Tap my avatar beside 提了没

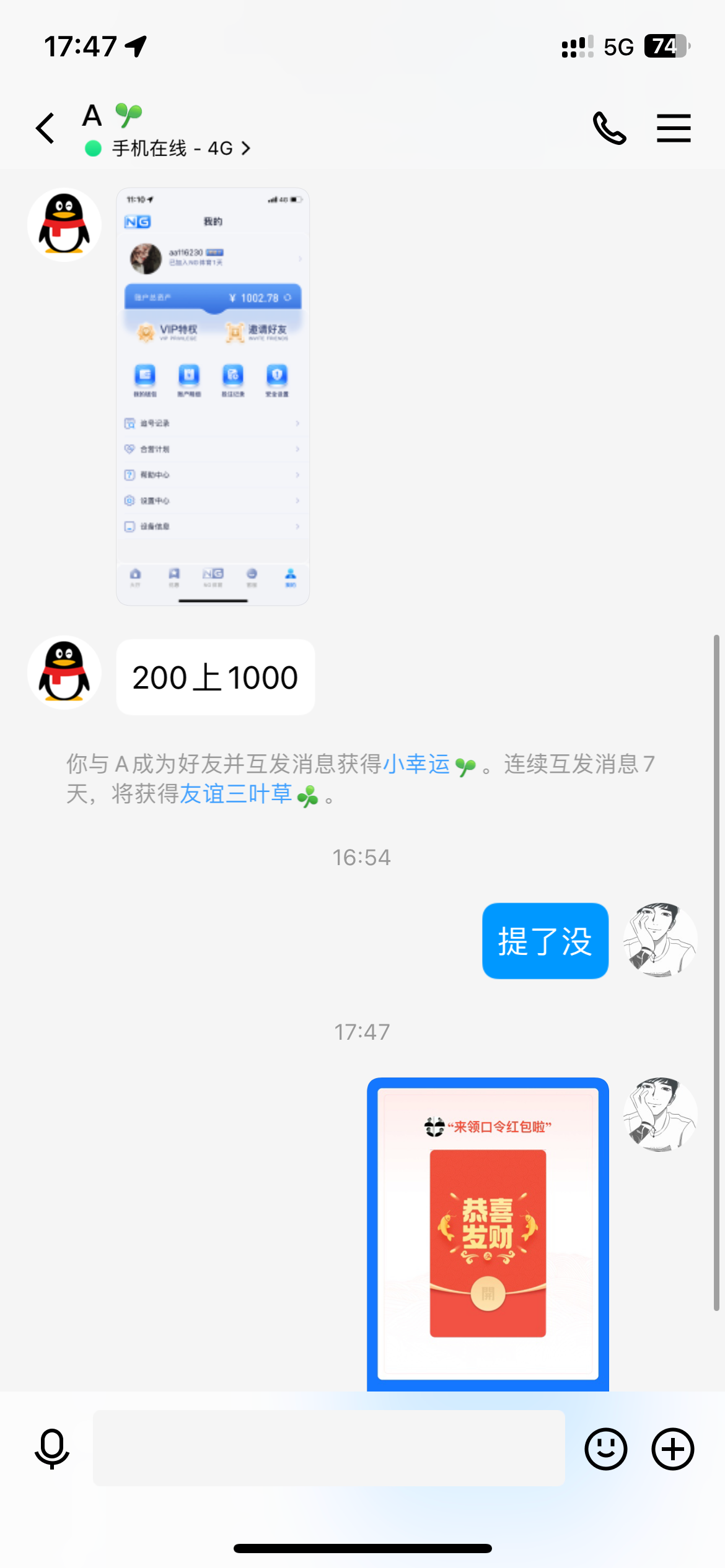coord(660,940)
